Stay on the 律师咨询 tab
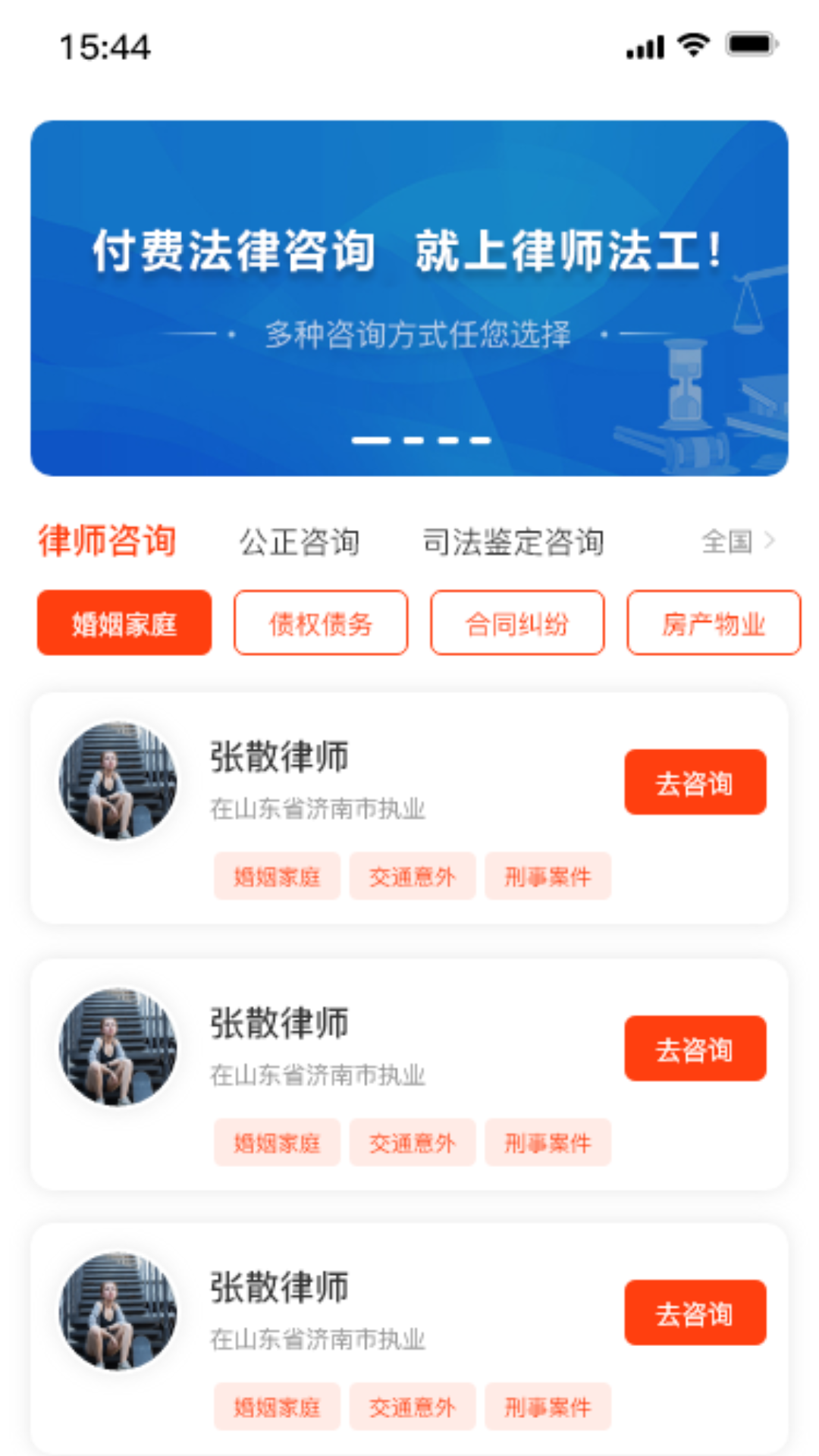Image resolution: width=819 pixels, height=1456 pixels. pos(107,541)
